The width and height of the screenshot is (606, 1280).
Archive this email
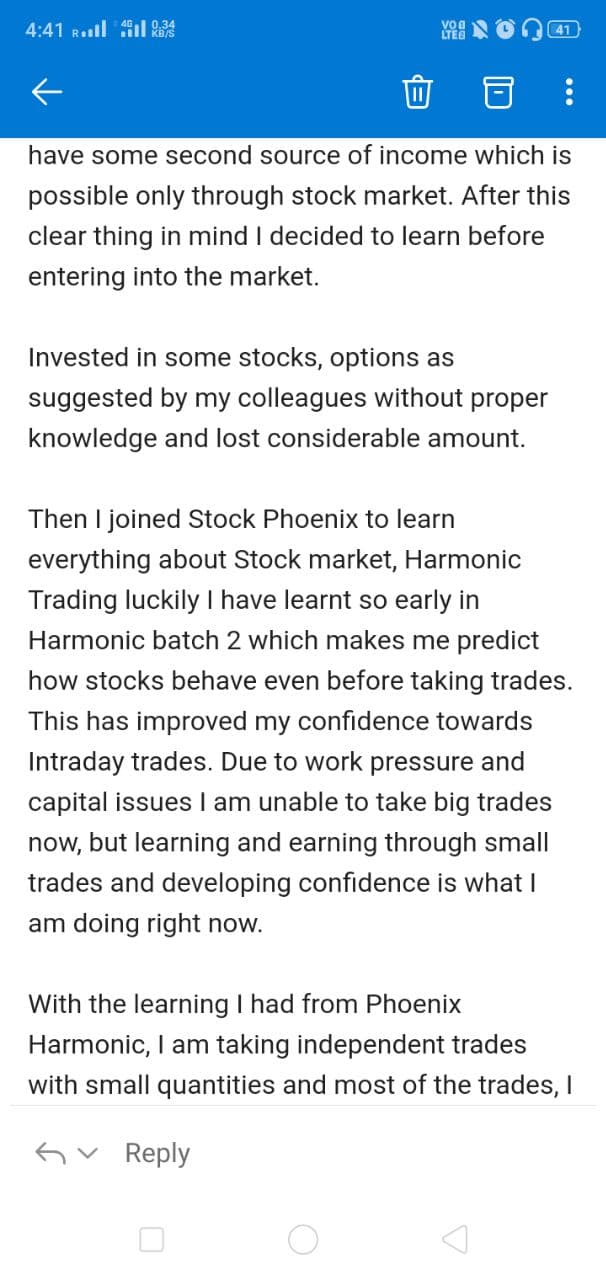[497, 93]
